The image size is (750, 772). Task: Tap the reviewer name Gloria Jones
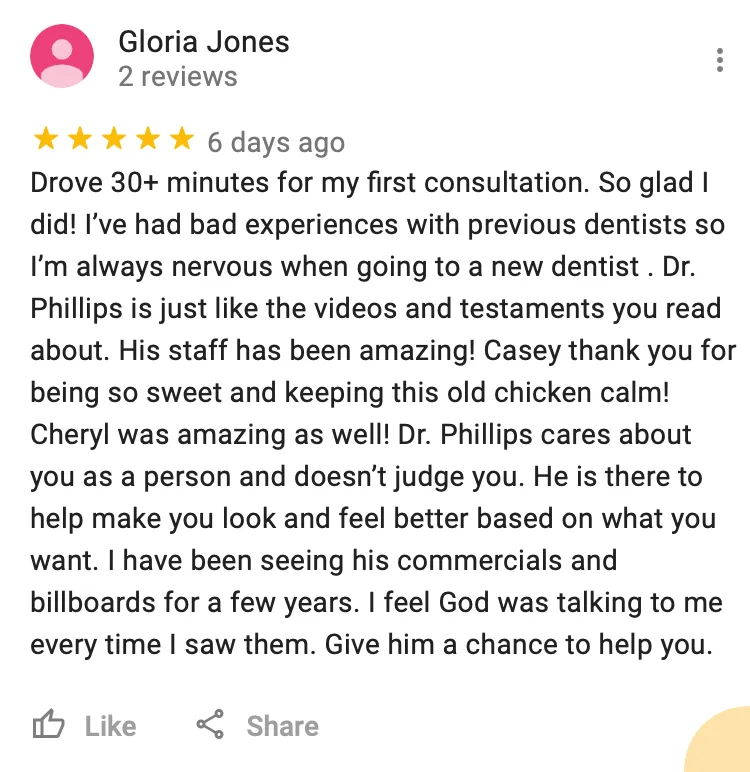tap(203, 42)
